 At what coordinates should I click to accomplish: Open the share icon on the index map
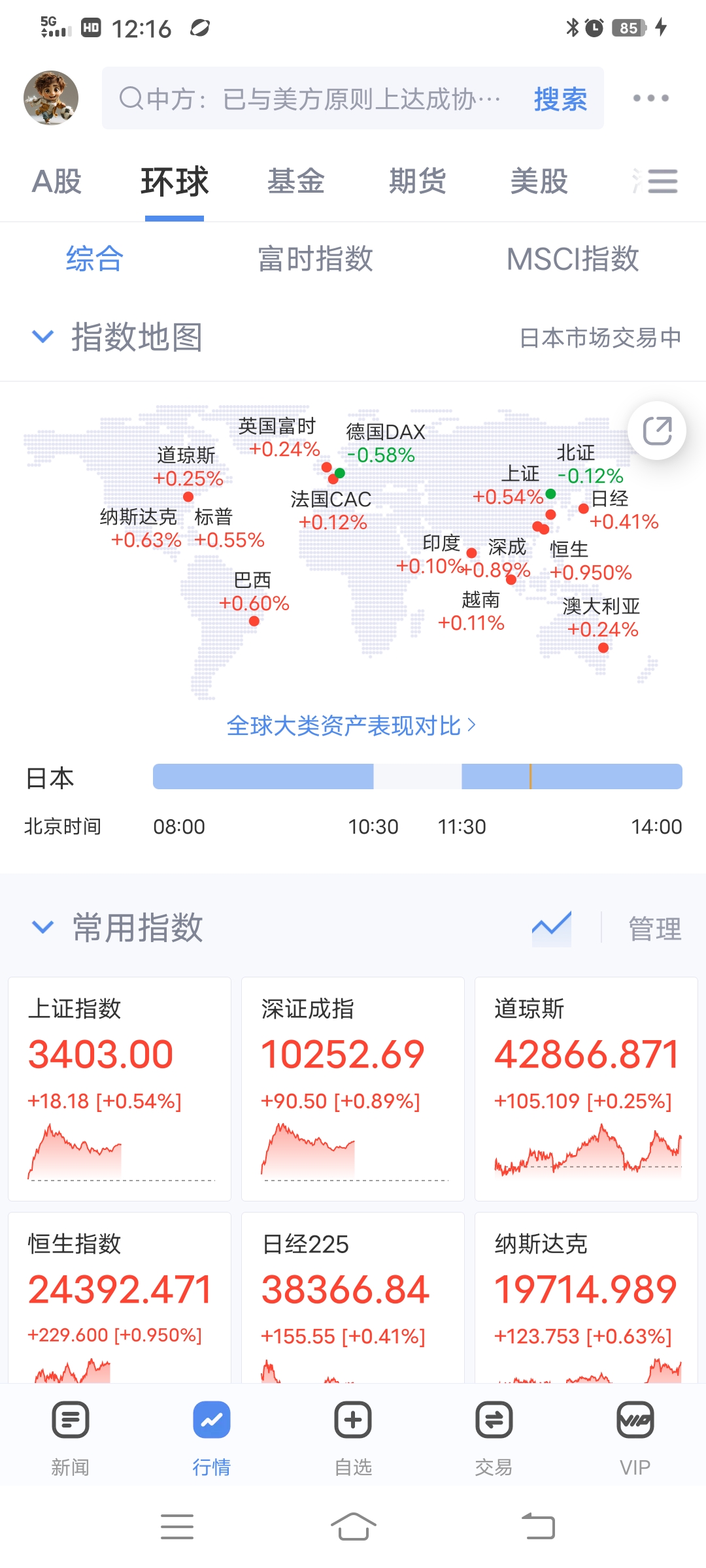(657, 431)
